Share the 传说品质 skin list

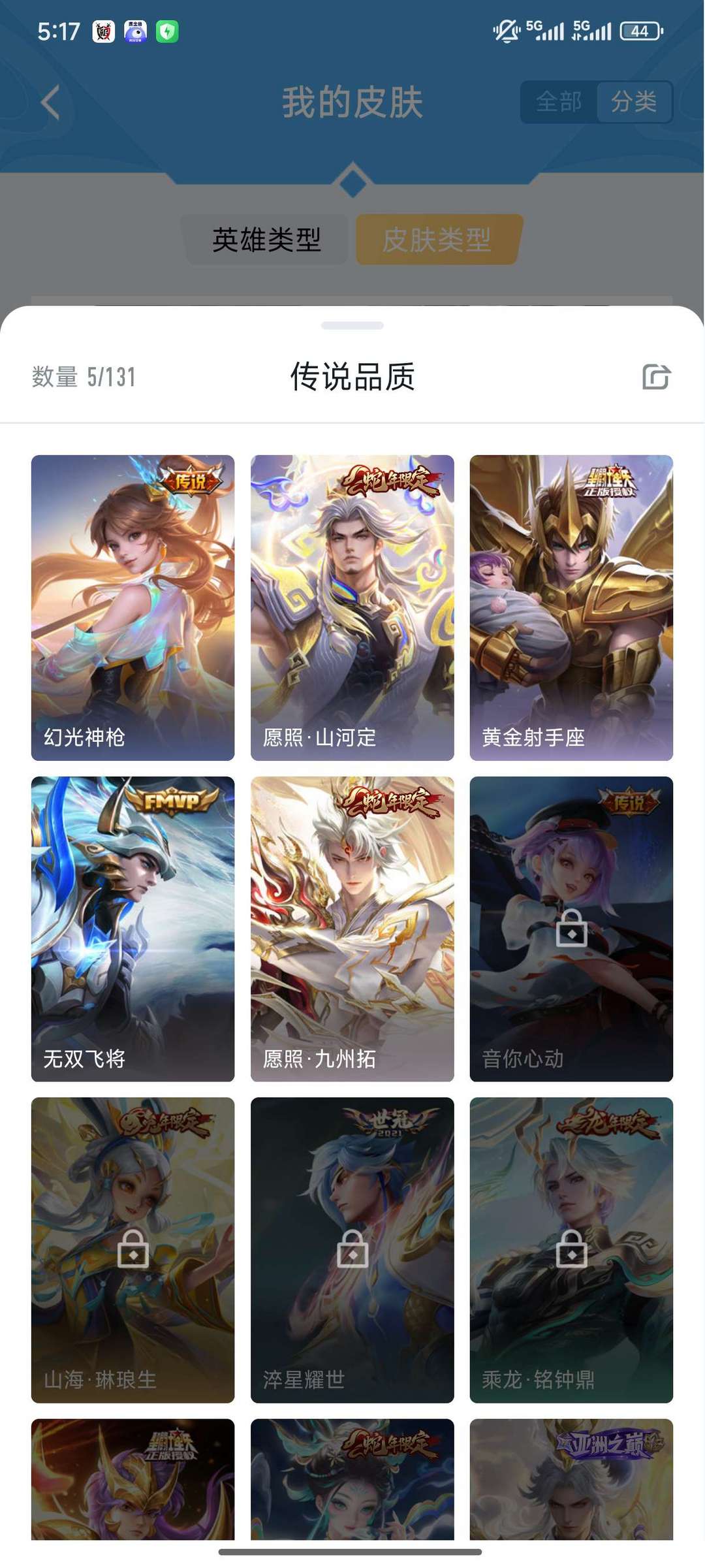click(655, 377)
